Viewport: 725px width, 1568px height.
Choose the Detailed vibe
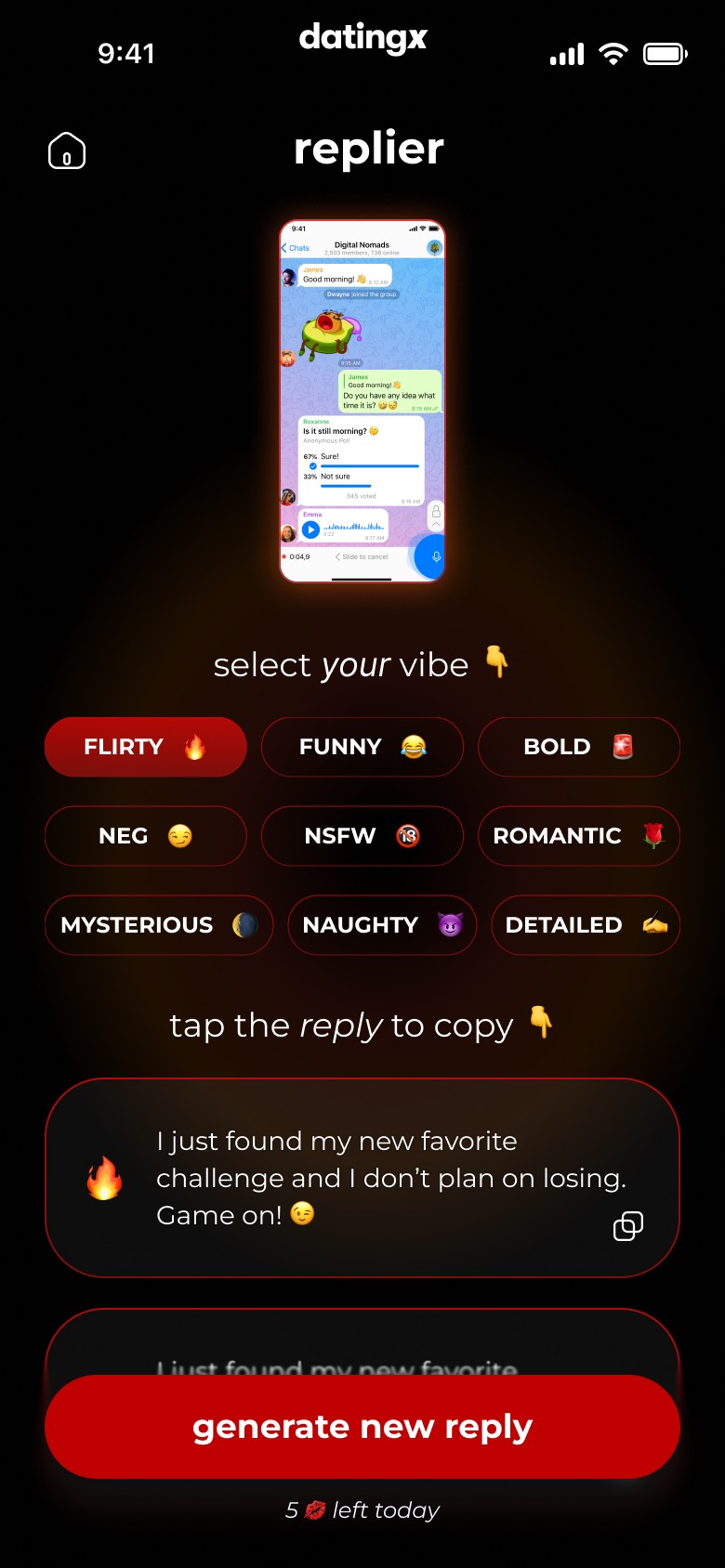(x=586, y=925)
